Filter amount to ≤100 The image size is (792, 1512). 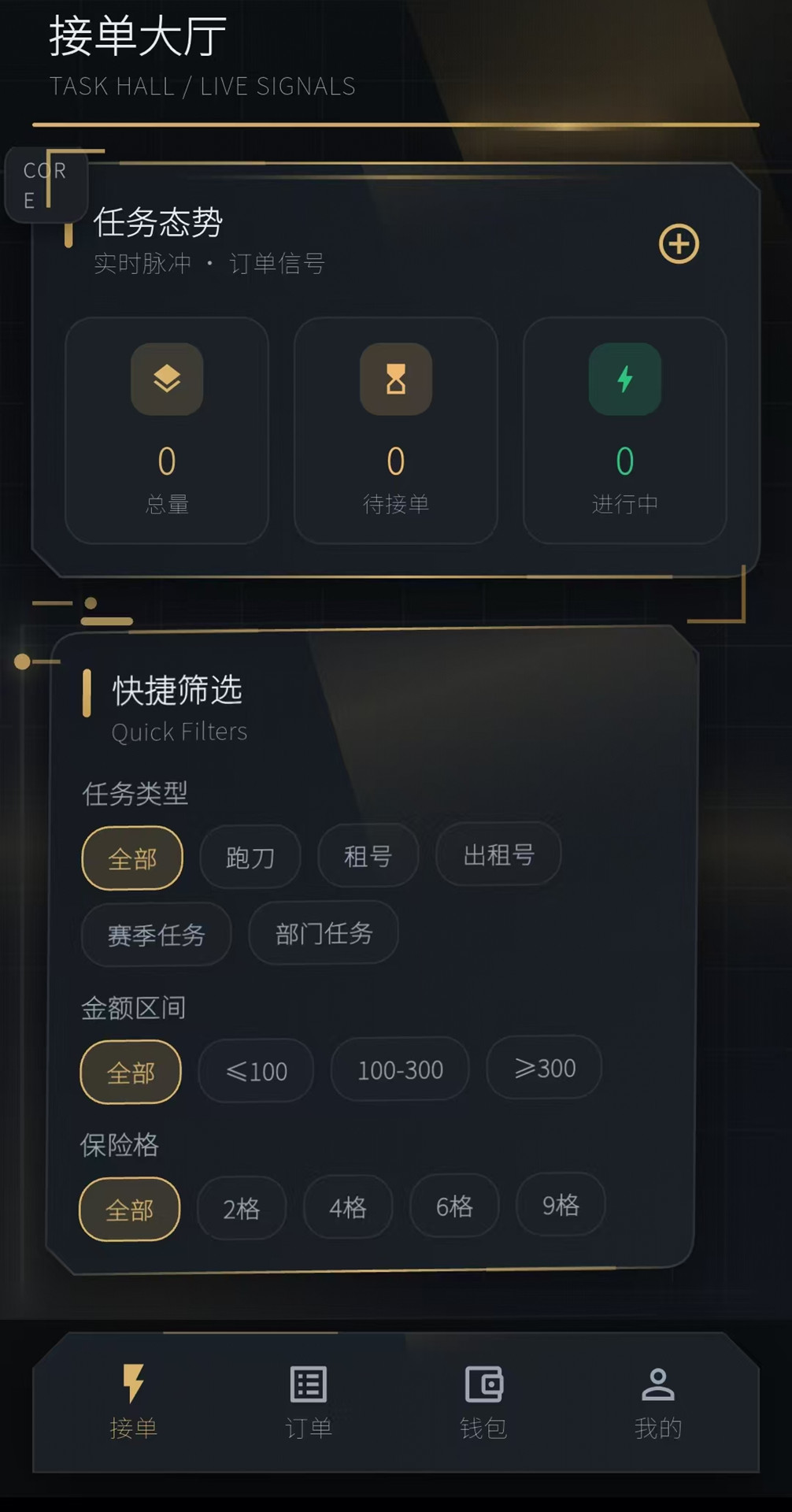(x=256, y=1071)
